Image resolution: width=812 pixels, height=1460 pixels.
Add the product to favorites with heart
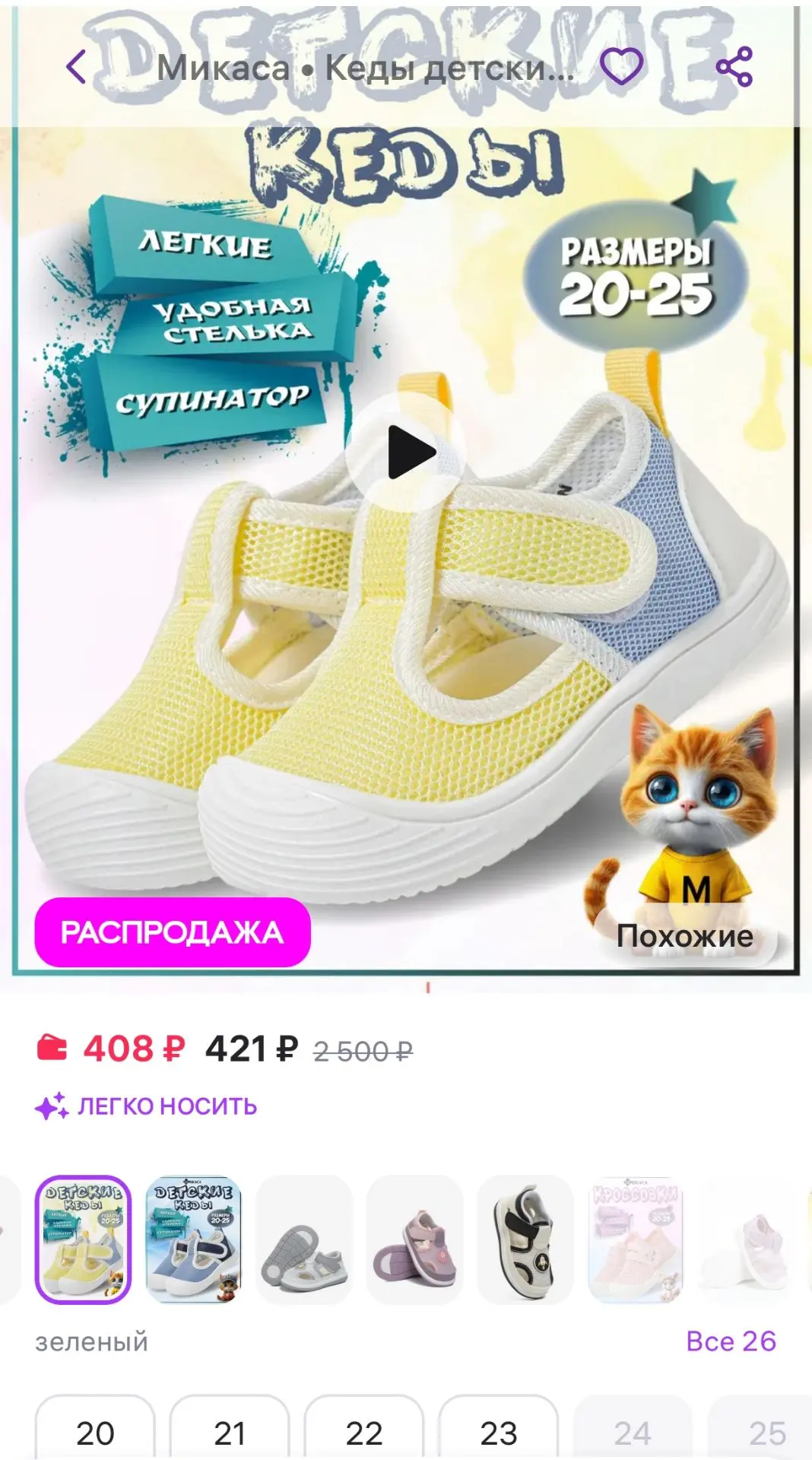(x=622, y=67)
